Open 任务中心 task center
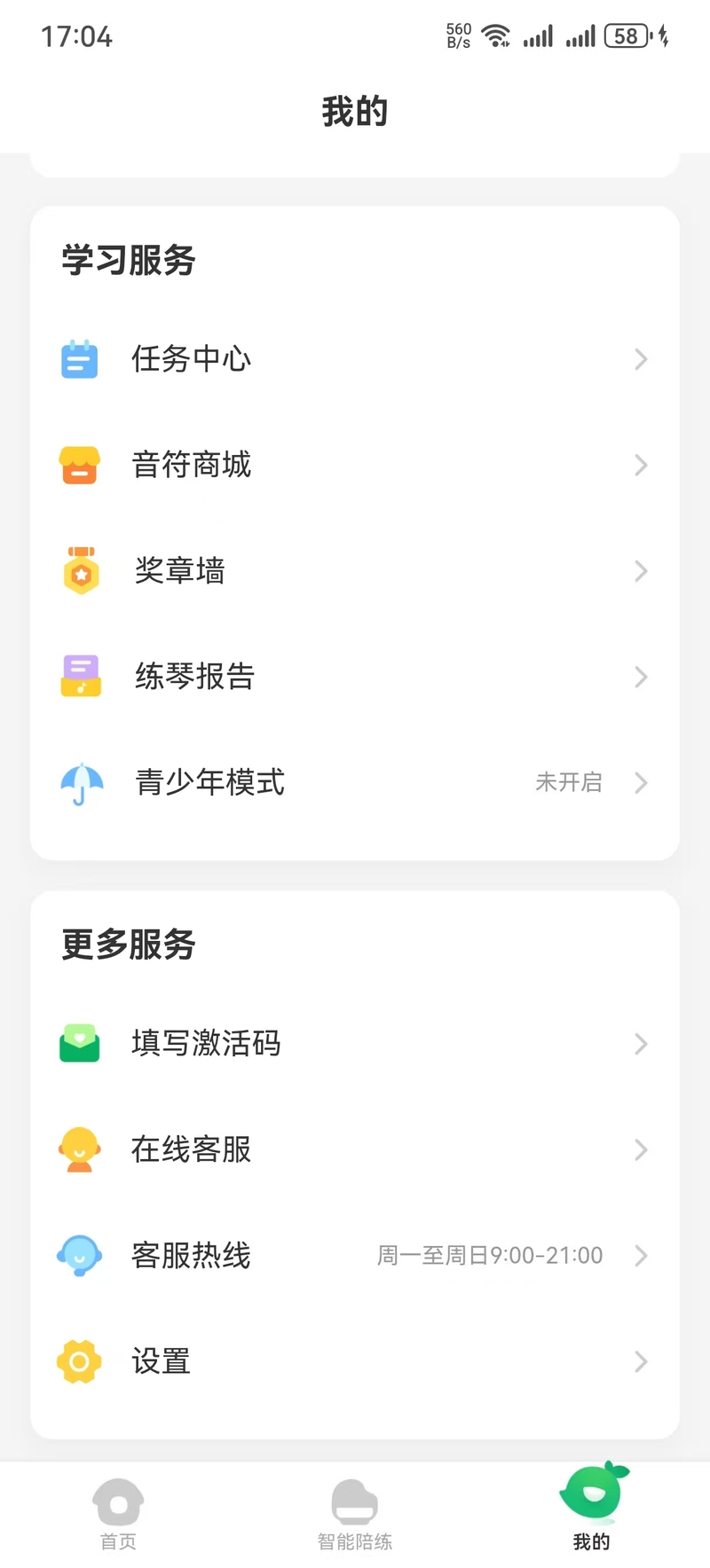 (355, 359)
